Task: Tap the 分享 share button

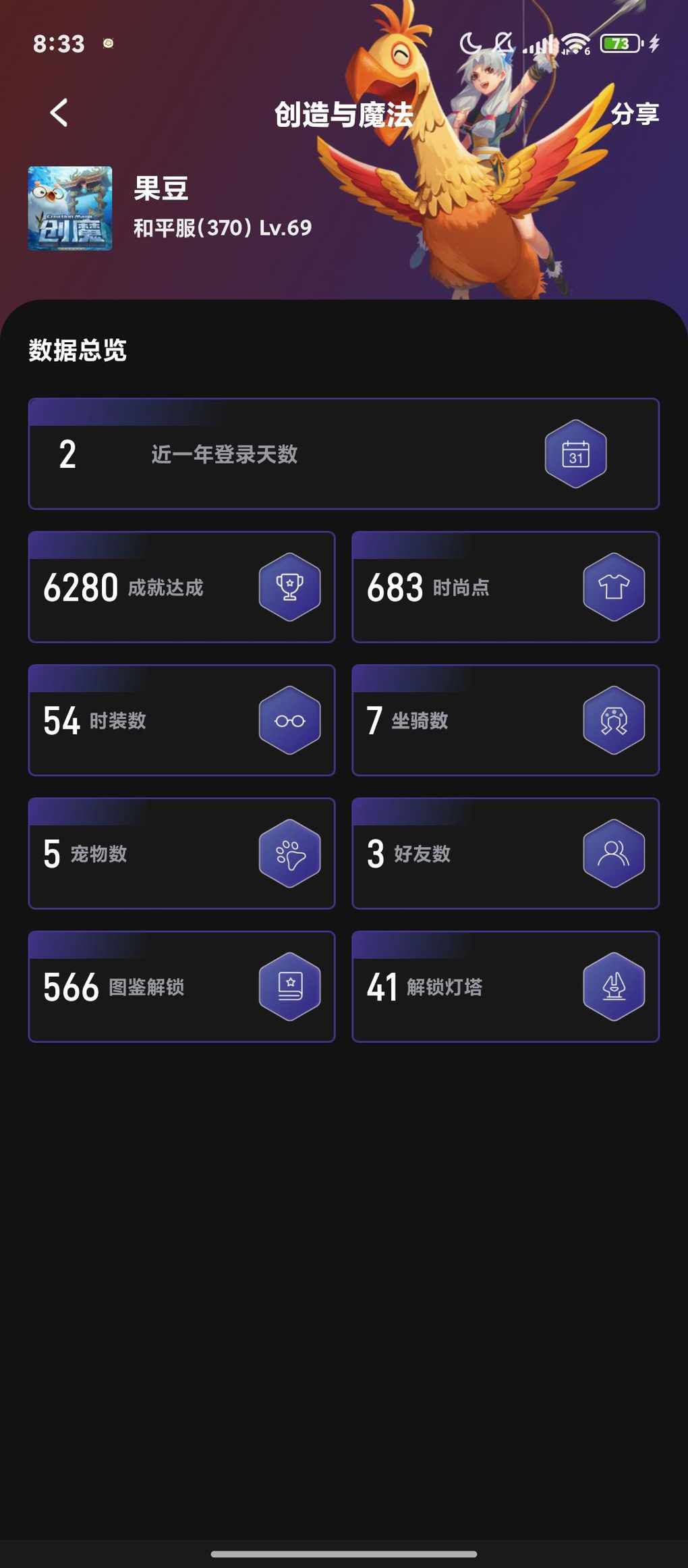Action: tap(634, 113)
